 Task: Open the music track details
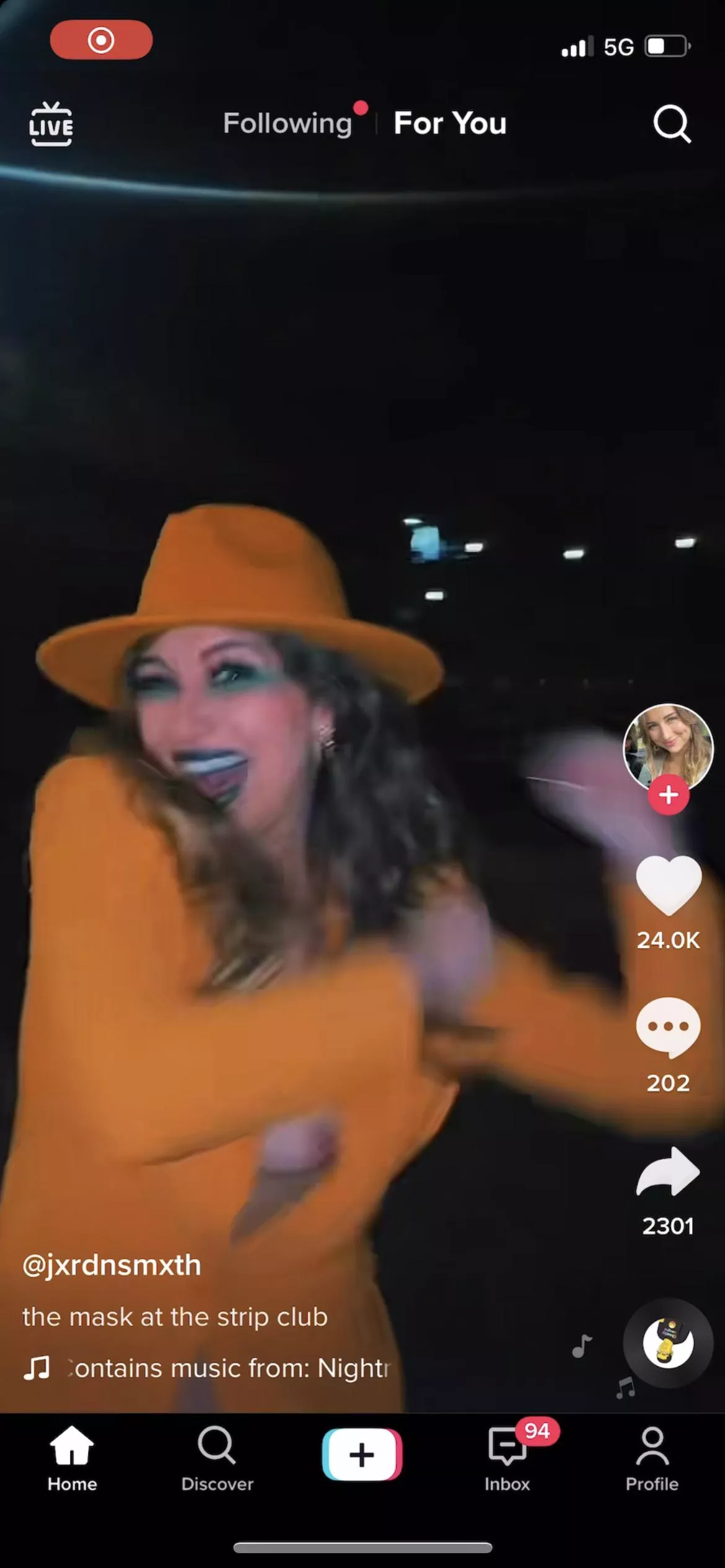(x=229, y=1368)
